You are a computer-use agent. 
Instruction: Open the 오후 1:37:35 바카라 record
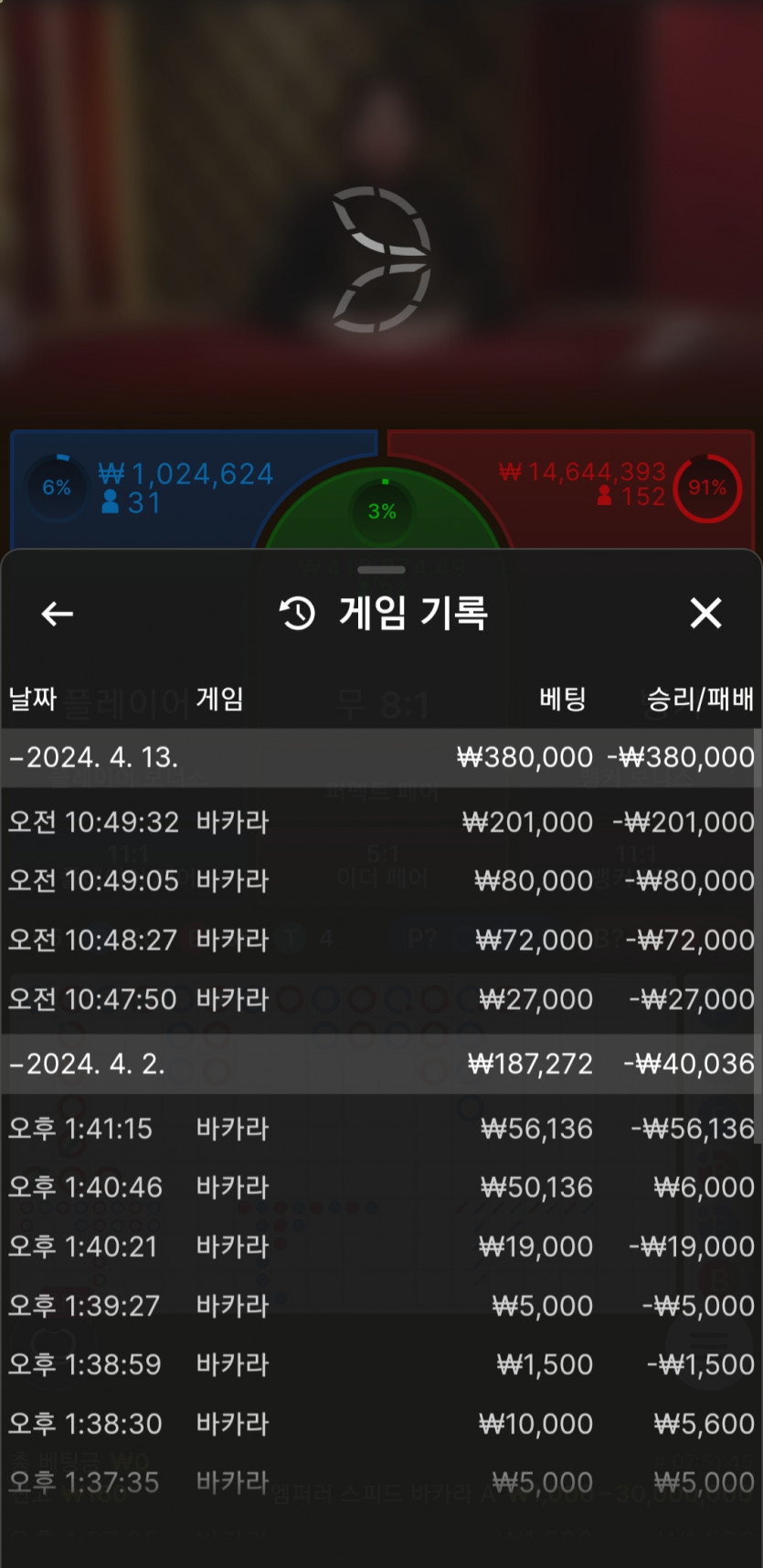click(380, 1482)
